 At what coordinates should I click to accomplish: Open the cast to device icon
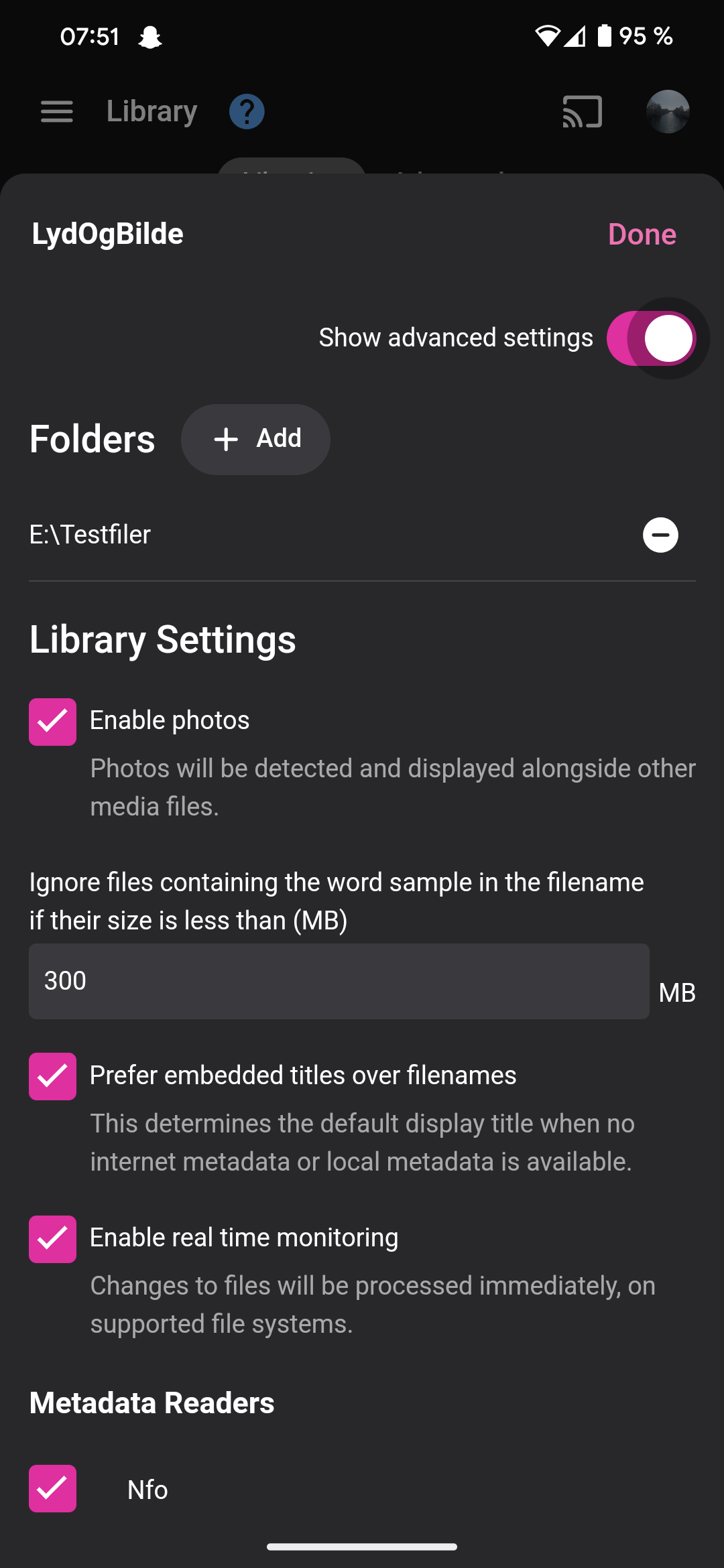click(x=582, y=111)
